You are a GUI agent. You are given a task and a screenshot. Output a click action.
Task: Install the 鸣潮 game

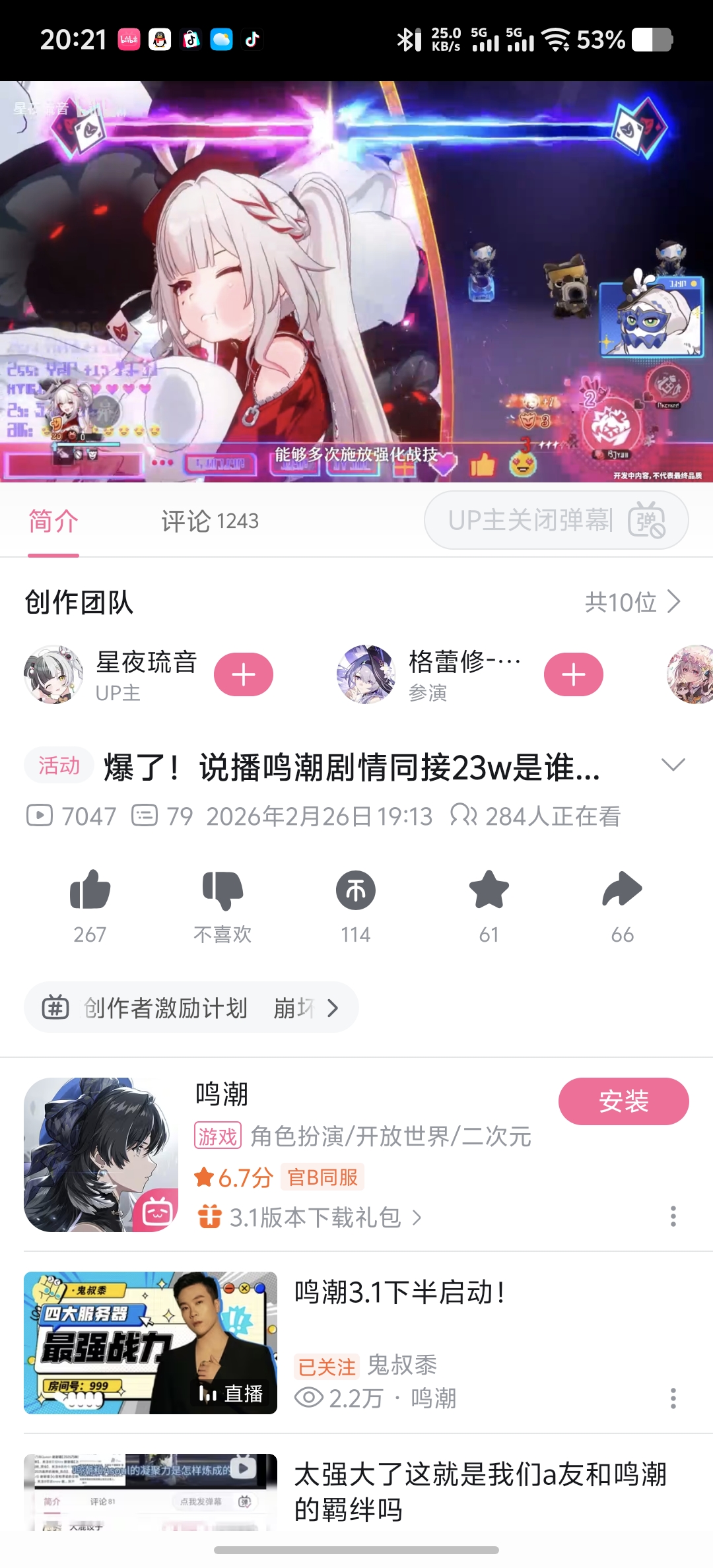click(x=623, y=1101)
